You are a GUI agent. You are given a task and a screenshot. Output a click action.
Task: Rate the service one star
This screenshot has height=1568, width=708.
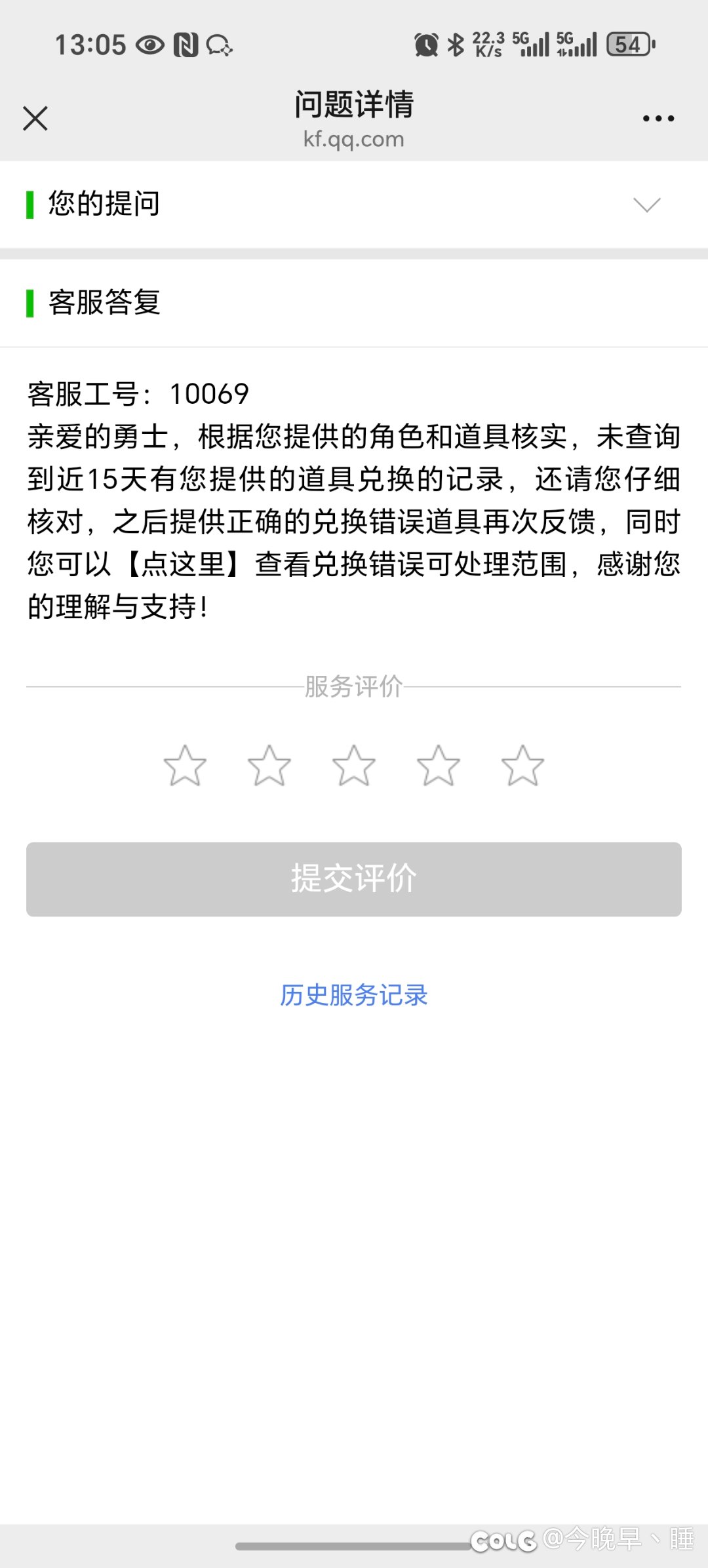185,765
